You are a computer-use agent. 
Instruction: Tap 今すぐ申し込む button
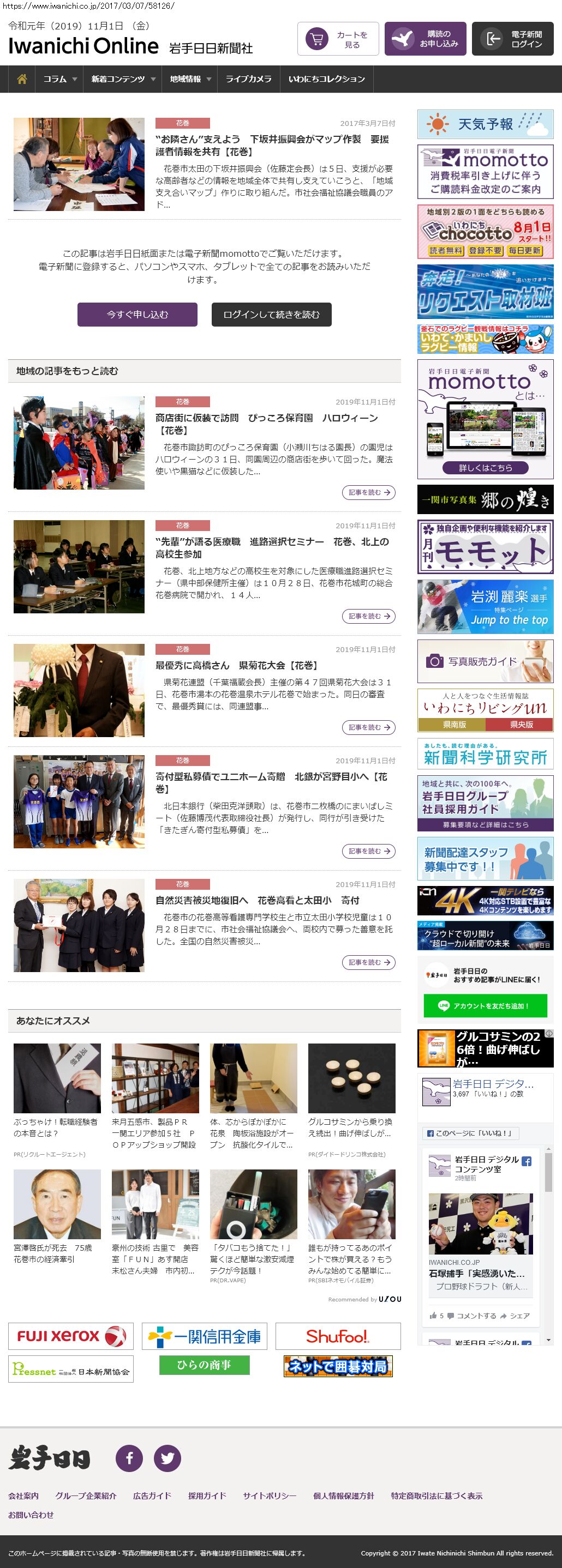coord(137,315)
